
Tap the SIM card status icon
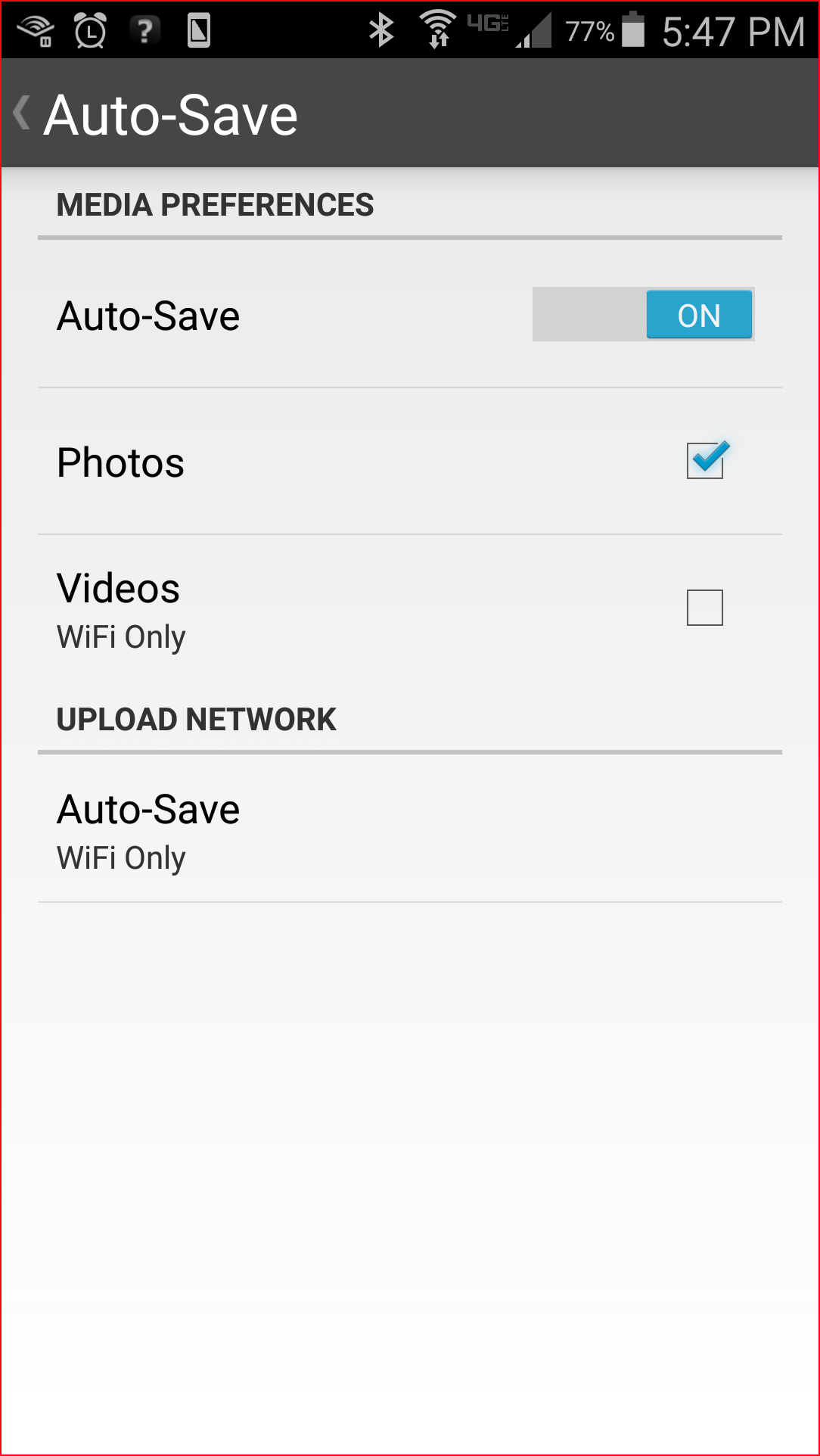(x=200, y=30)
